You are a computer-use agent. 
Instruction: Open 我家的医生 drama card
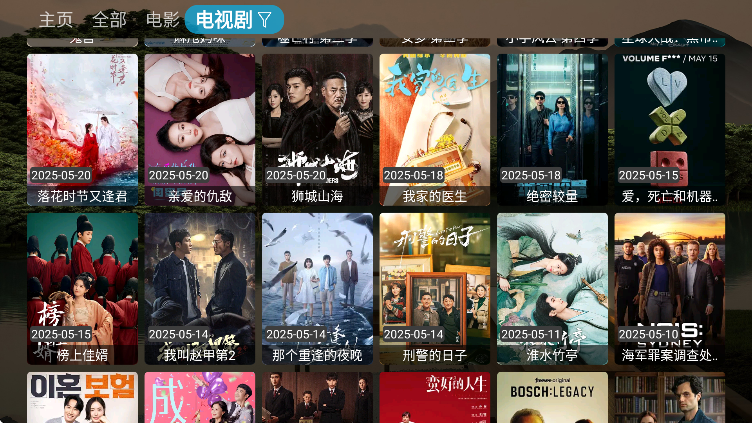pyautogui.click(x=435, y=128)
